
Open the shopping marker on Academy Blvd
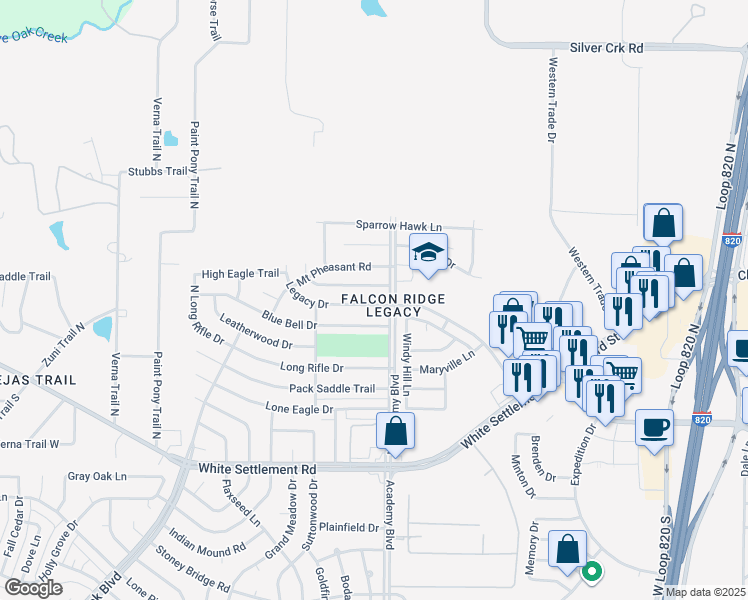[395, 432]
